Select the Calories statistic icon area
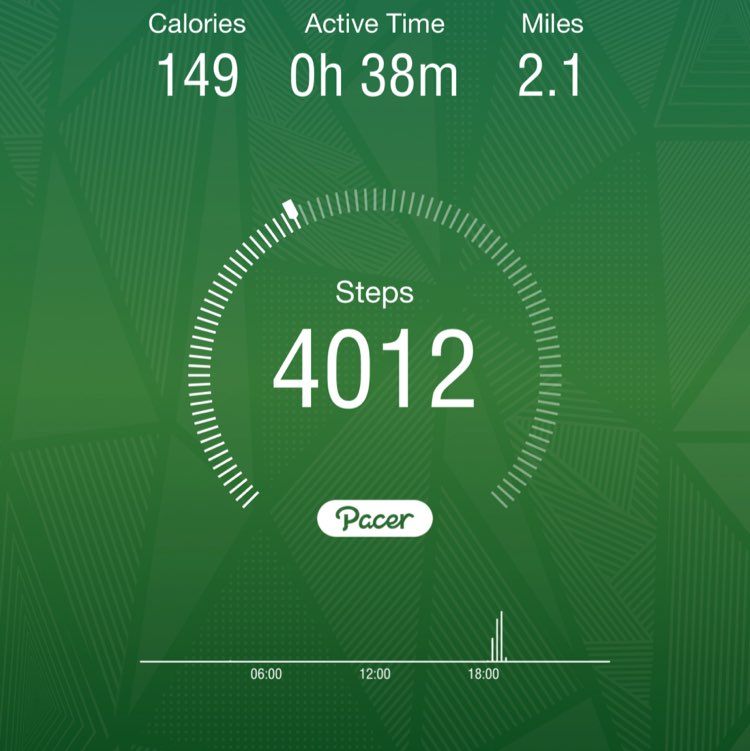The image size is (750, 751). (x=197, y=22)
